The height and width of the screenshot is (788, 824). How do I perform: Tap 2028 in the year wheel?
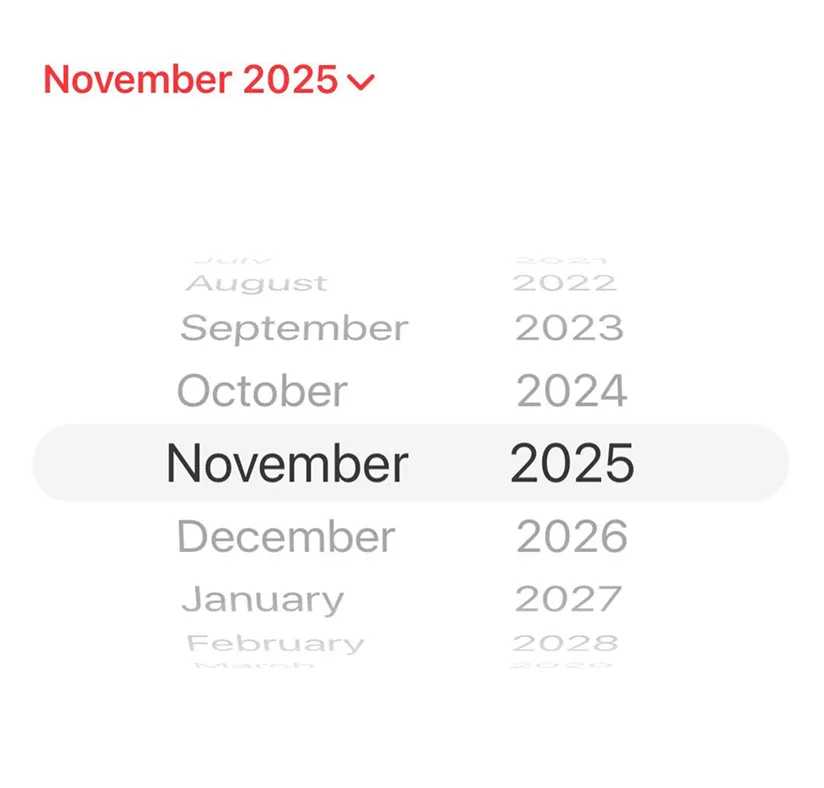pyautogui.click(x=565, y=643)
